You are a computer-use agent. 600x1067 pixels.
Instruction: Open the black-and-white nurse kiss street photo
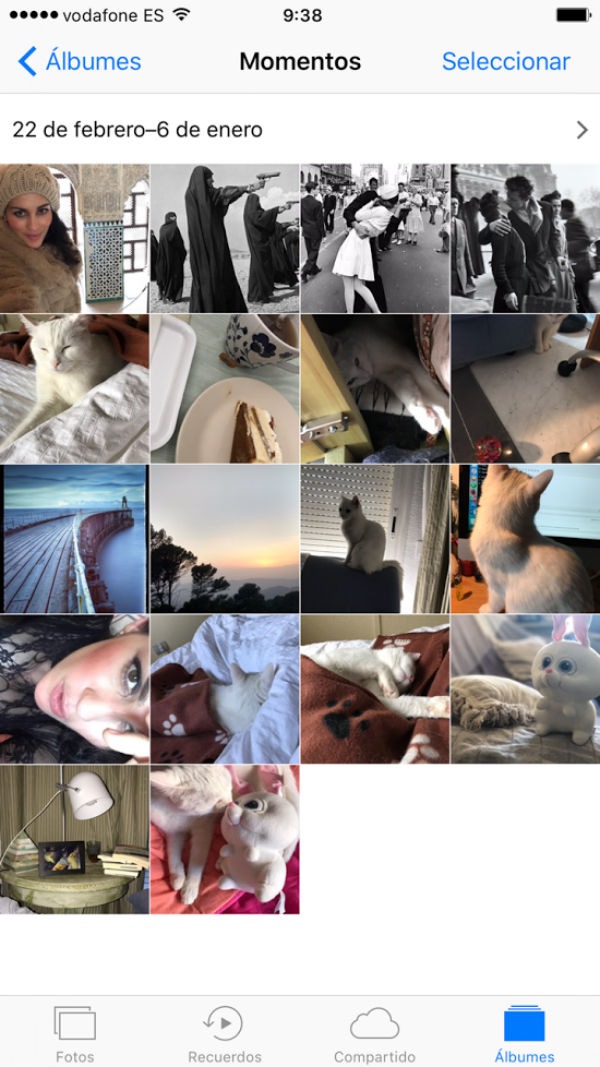[375, 238]
